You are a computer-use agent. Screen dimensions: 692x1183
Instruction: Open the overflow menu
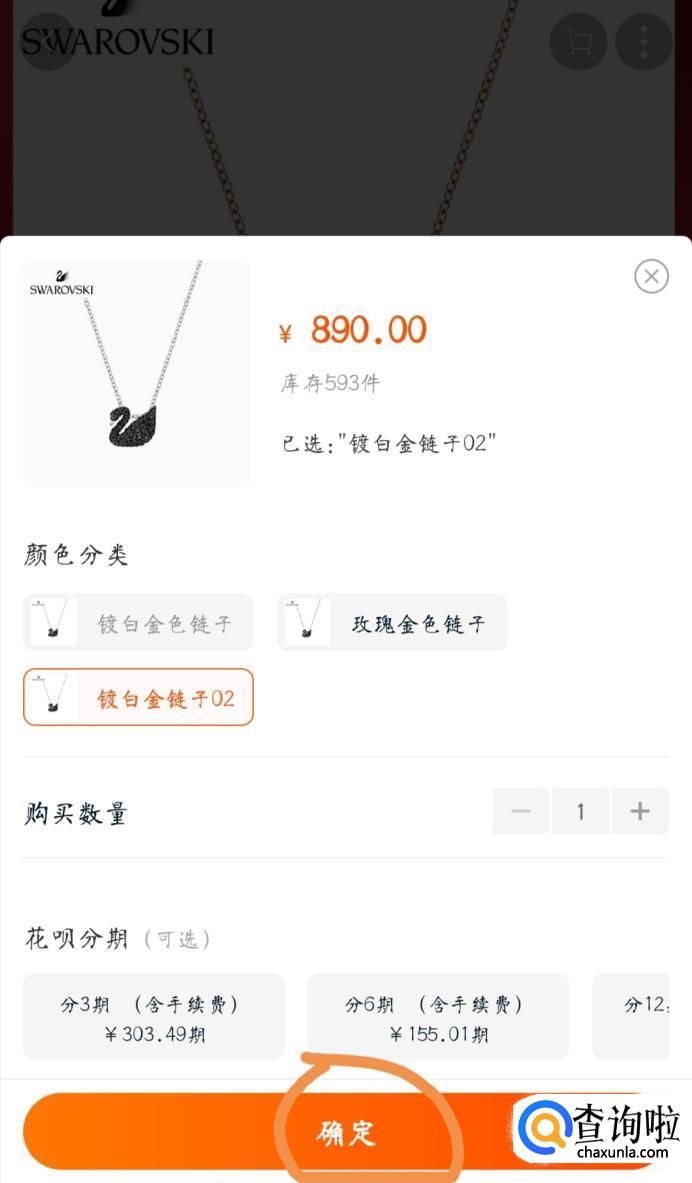point(644,42)
